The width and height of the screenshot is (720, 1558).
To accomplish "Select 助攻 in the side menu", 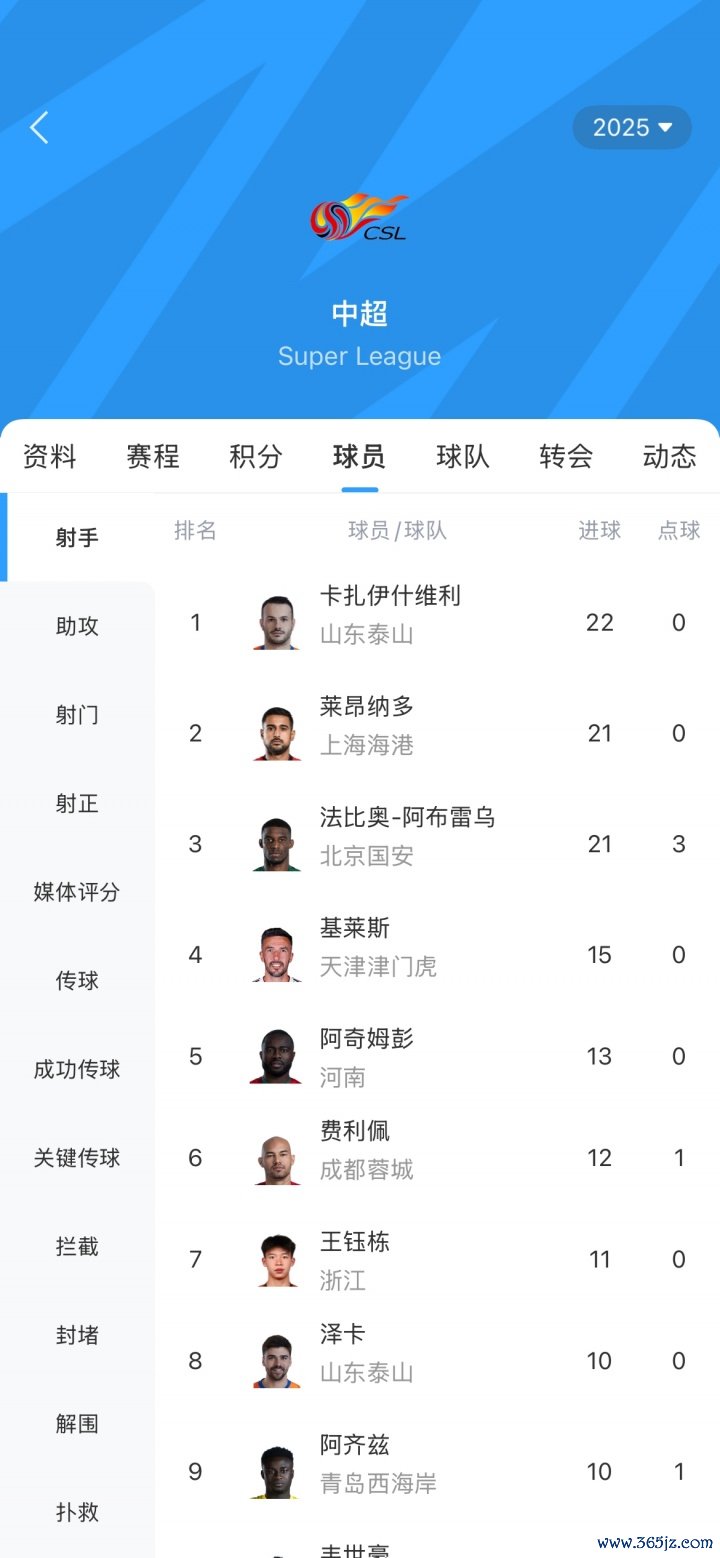I will [x=77, y=627].
